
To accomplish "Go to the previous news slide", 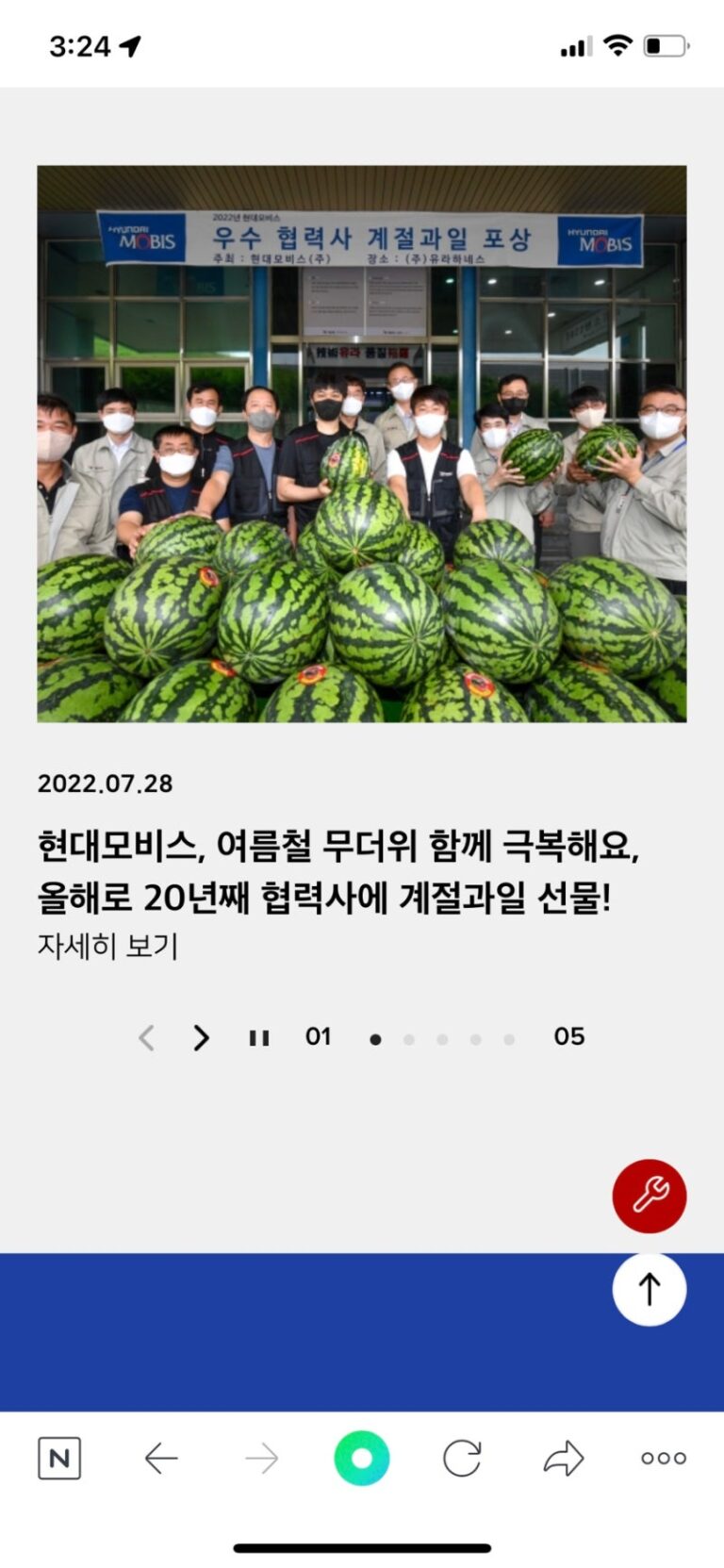I will point(146,1038).
